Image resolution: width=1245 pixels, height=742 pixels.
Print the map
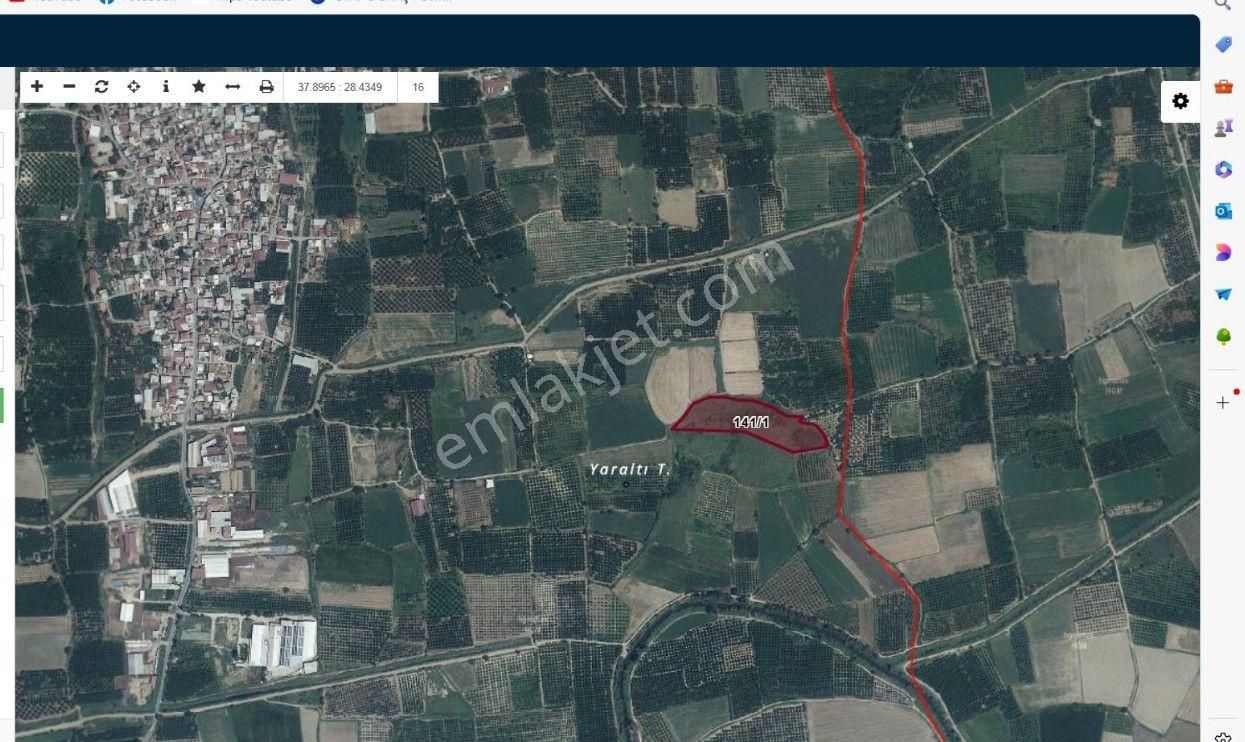coord(266,87)
